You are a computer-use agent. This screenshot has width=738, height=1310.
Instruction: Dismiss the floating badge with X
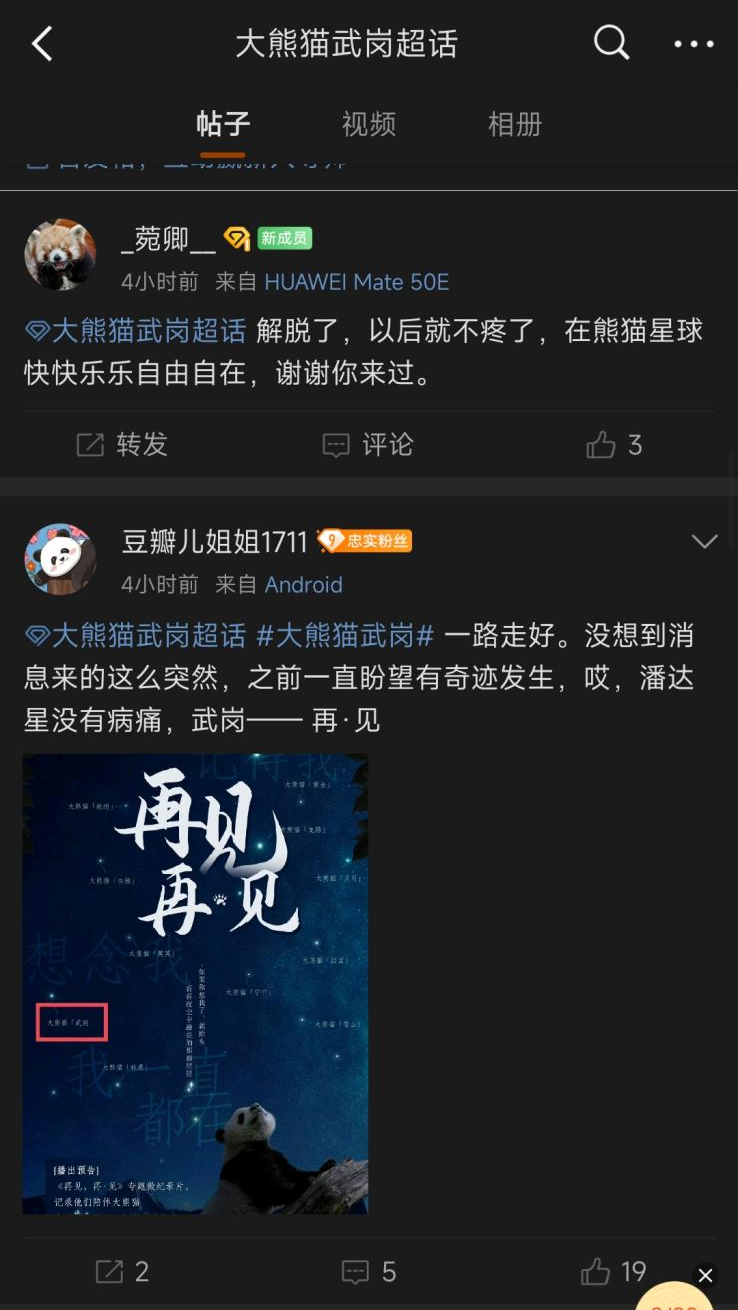(x=705, y=1275)
